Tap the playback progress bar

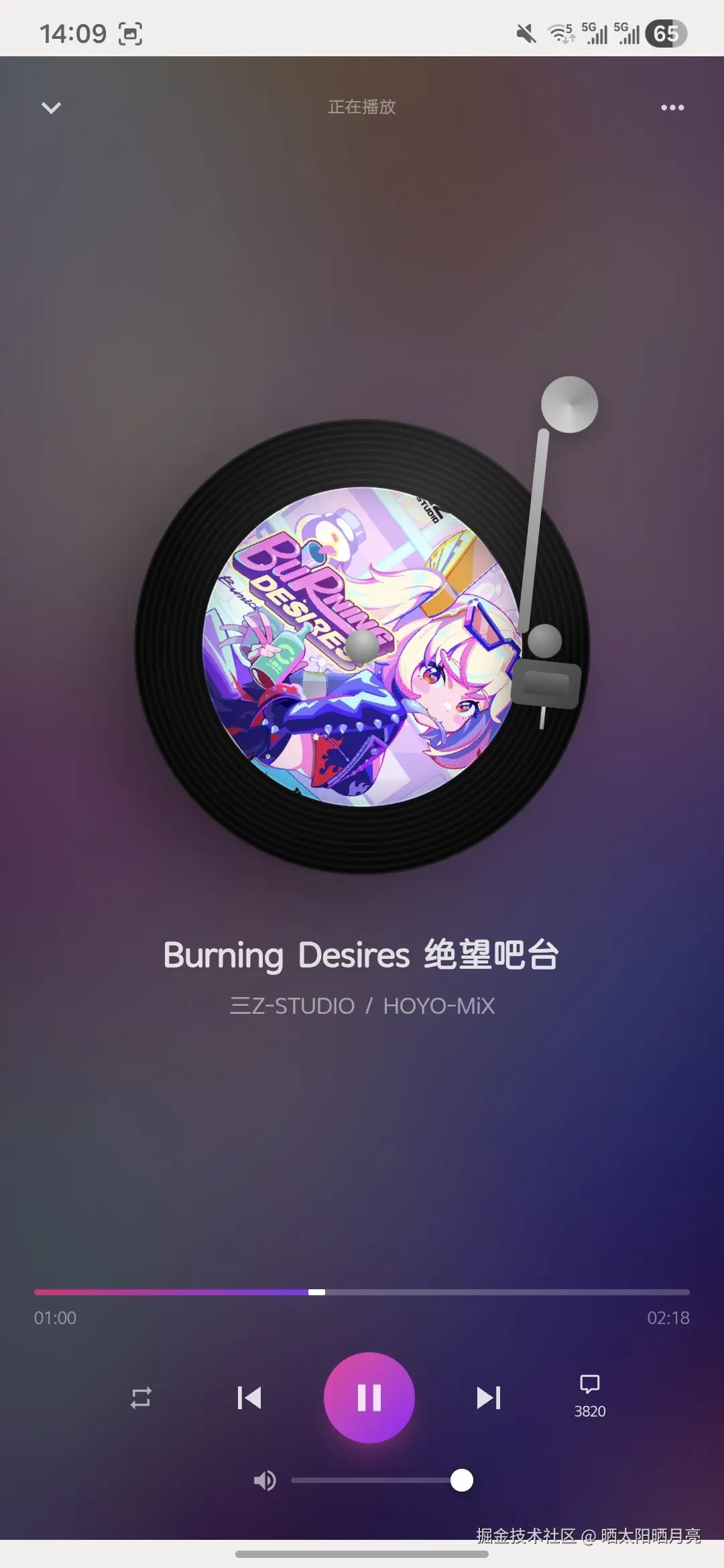362,1292
